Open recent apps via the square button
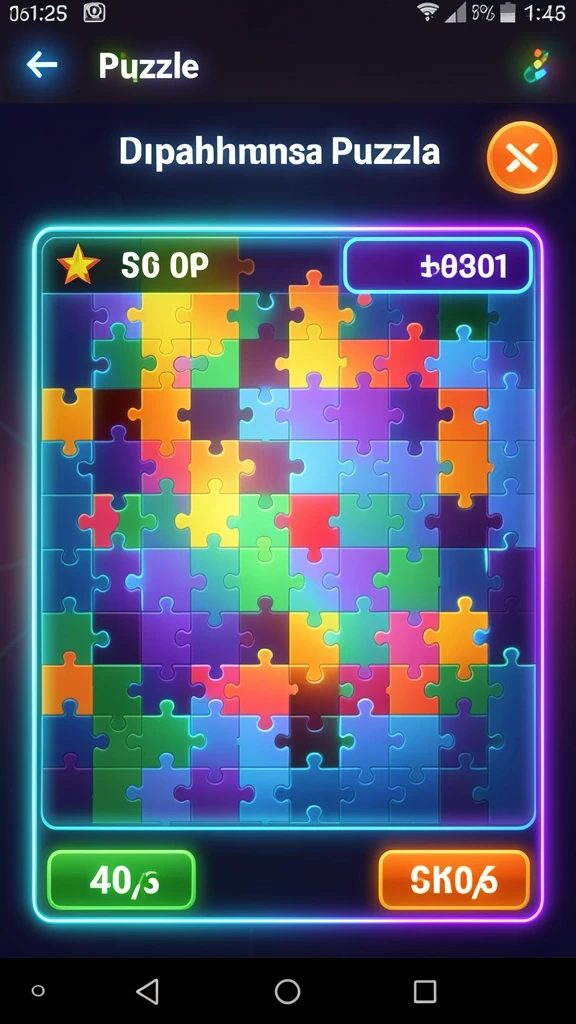Viewport: 576px width, 1024px height. pos(425,991)
